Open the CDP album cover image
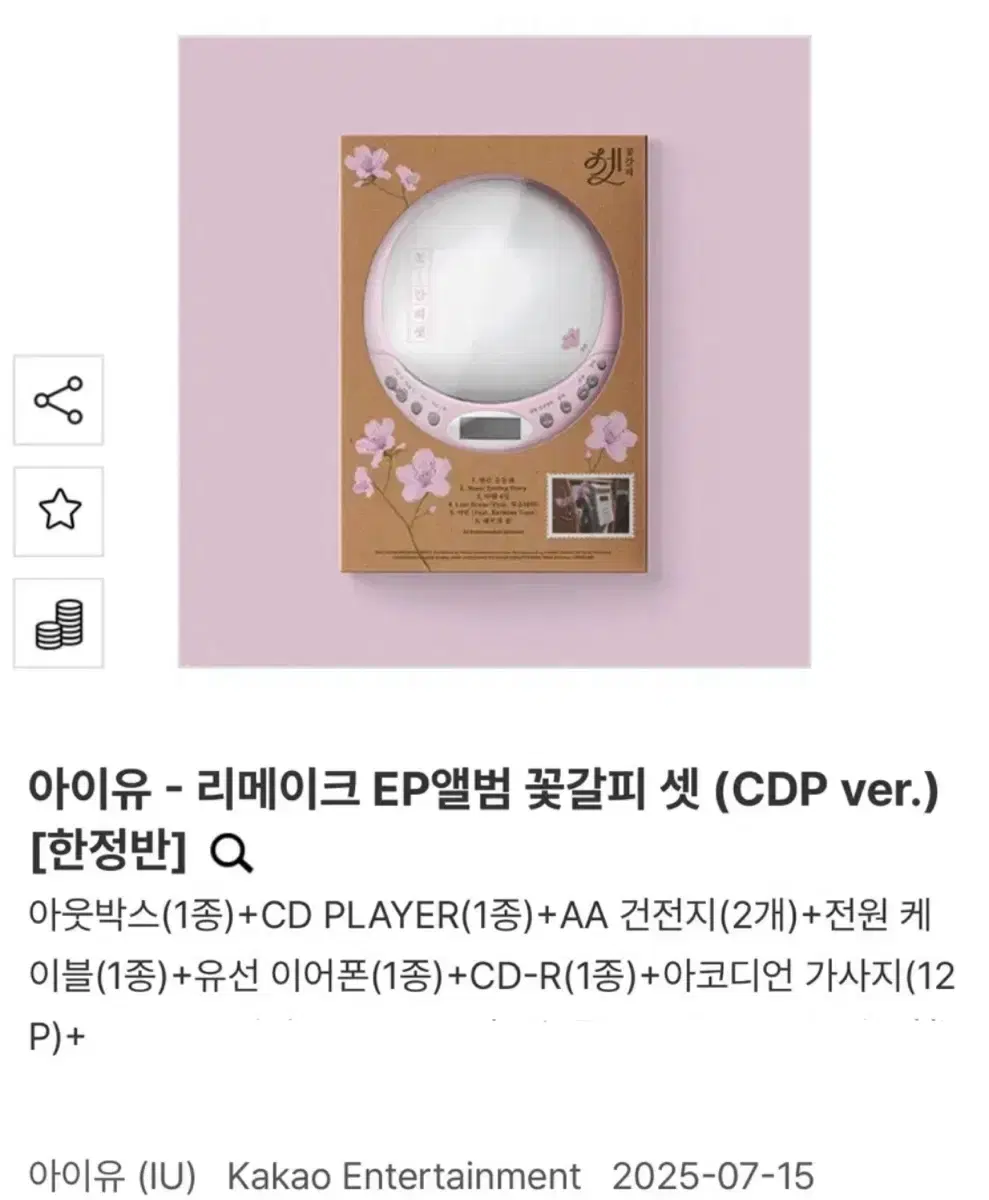This screenshot has width=989, height=1200. pos(494,350)
